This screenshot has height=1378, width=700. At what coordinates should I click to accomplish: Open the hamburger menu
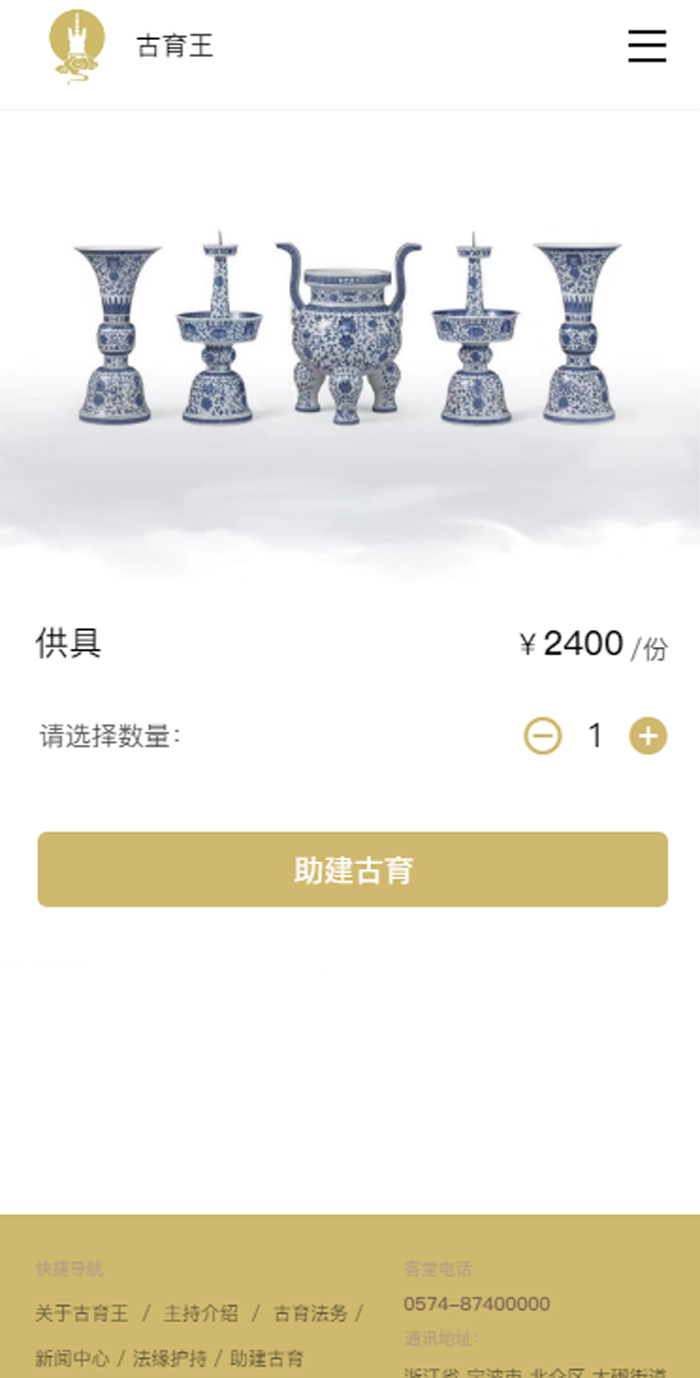pyautogui.click(x=647, y=46)
